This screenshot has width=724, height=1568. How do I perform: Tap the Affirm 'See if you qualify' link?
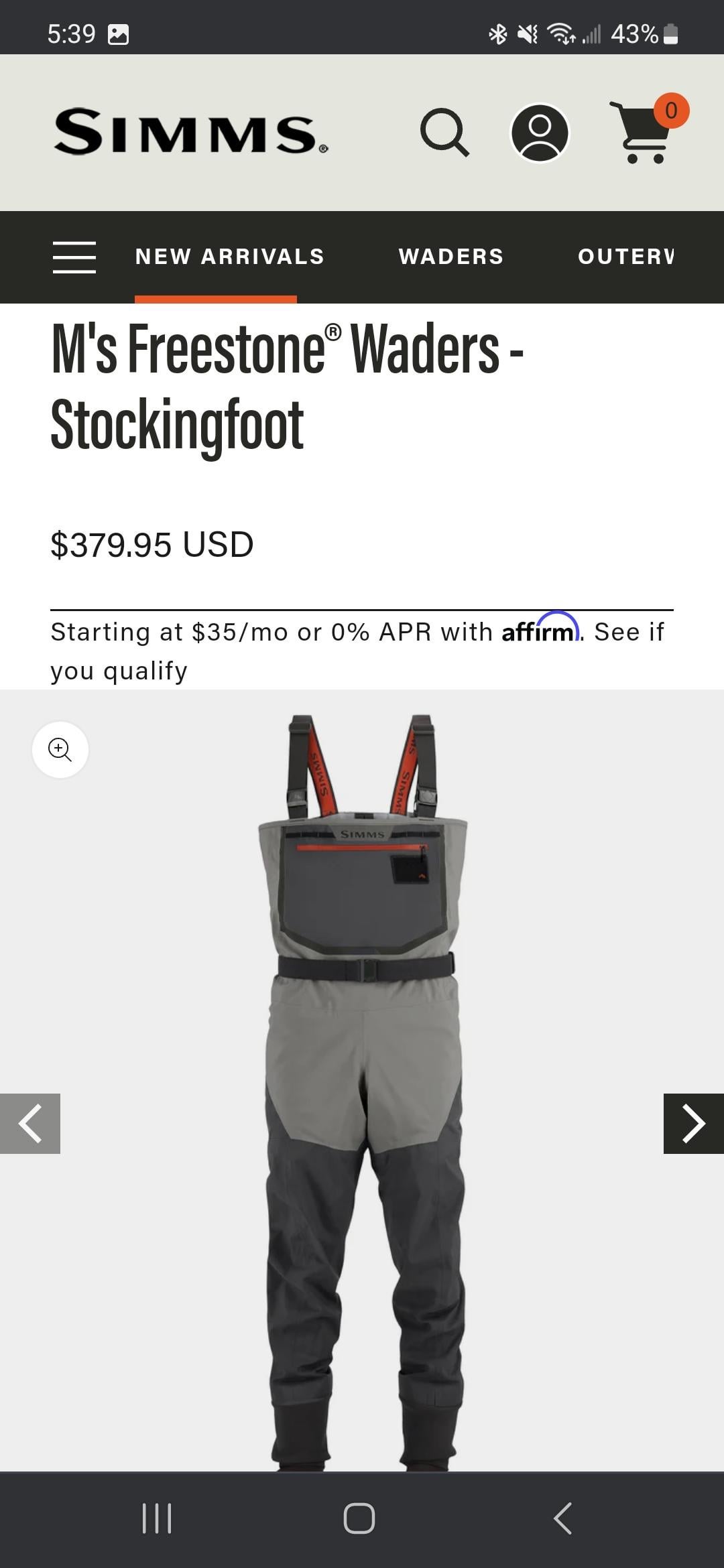coord(628,633)
